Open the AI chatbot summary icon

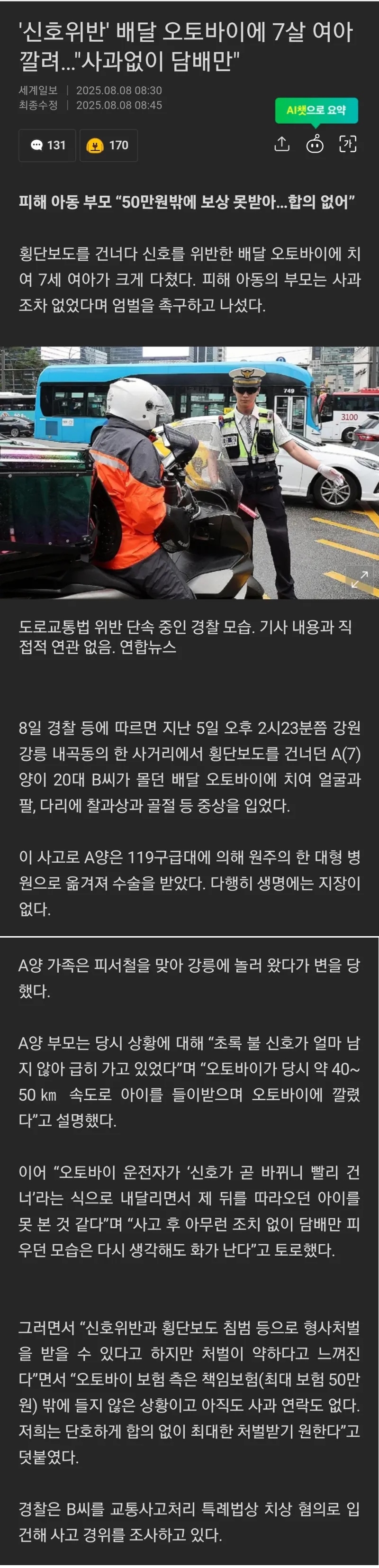[315, 144]
